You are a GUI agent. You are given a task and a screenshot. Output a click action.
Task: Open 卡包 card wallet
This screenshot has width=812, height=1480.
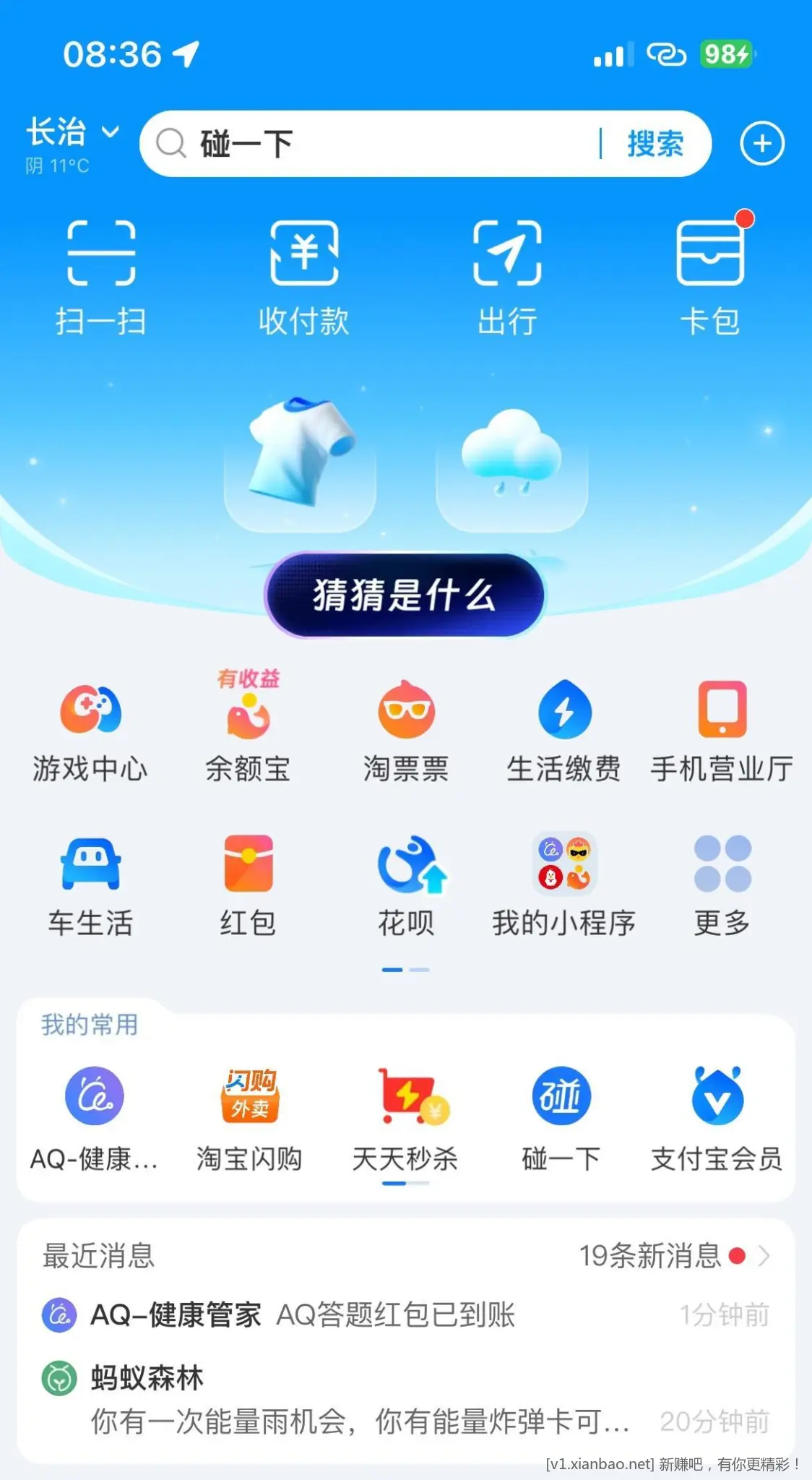(x=710, y=276)
